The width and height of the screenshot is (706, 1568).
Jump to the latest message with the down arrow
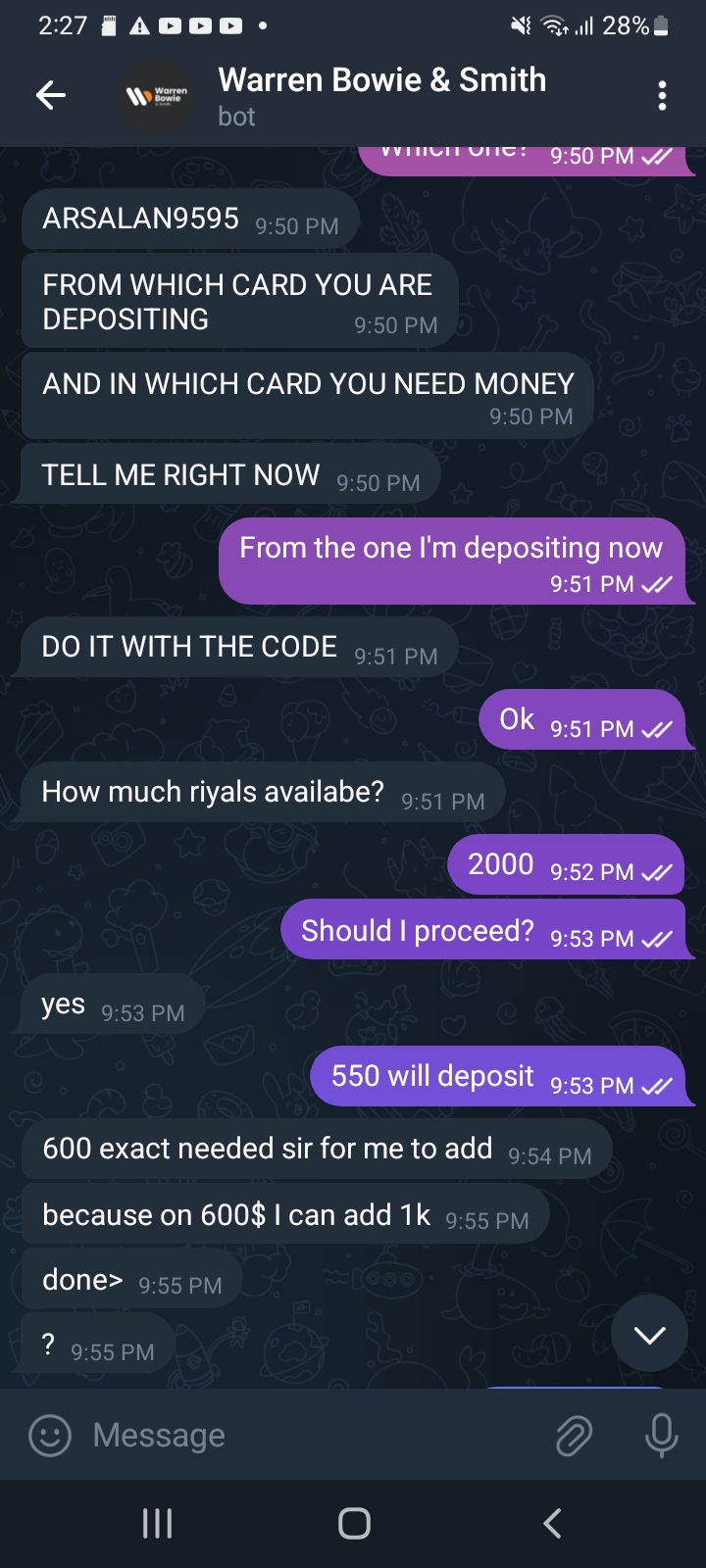[649, 1334]
